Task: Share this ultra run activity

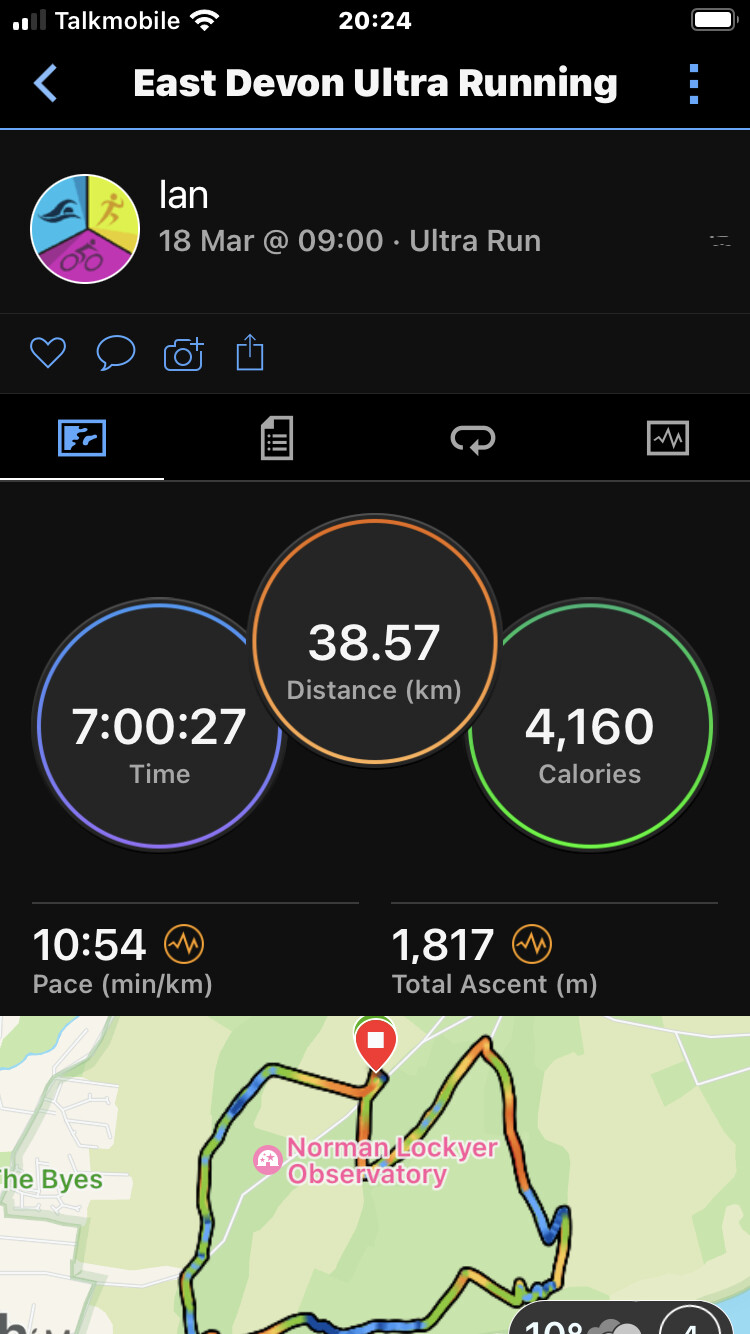Action: (x=250, y=353)
